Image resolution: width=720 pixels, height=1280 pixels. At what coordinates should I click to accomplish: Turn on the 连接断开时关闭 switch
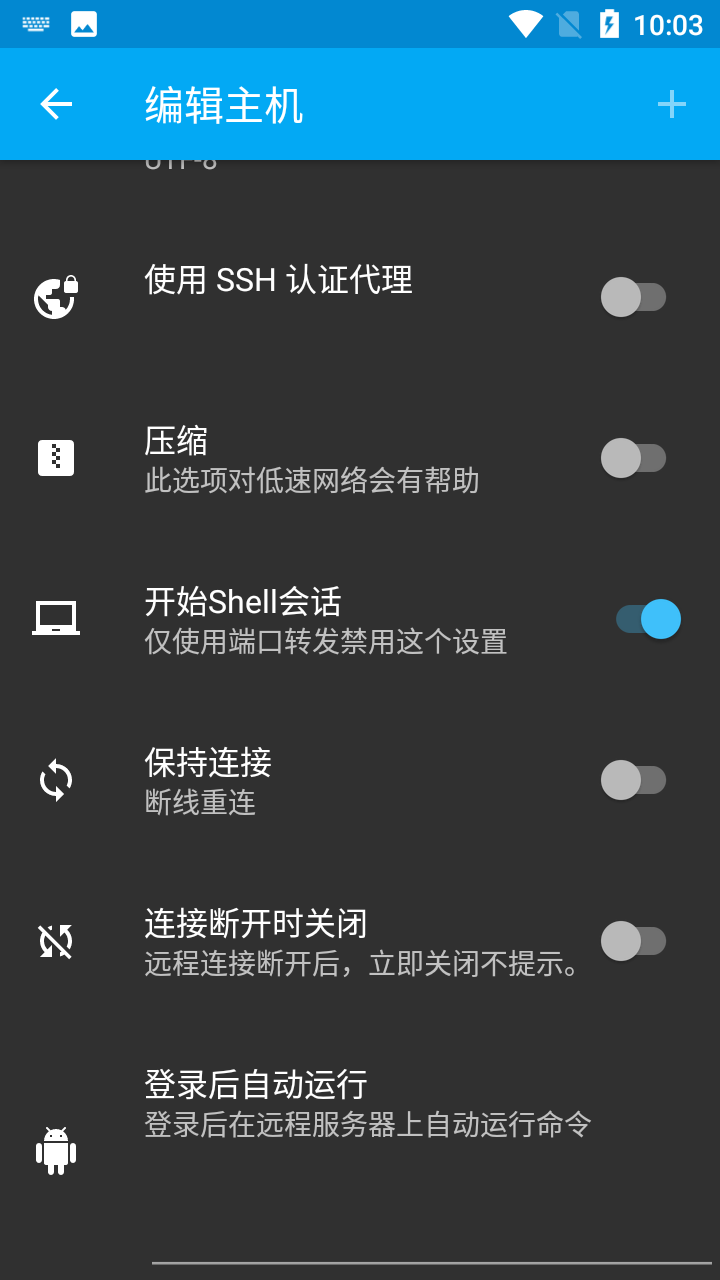[x=636, y=941]
